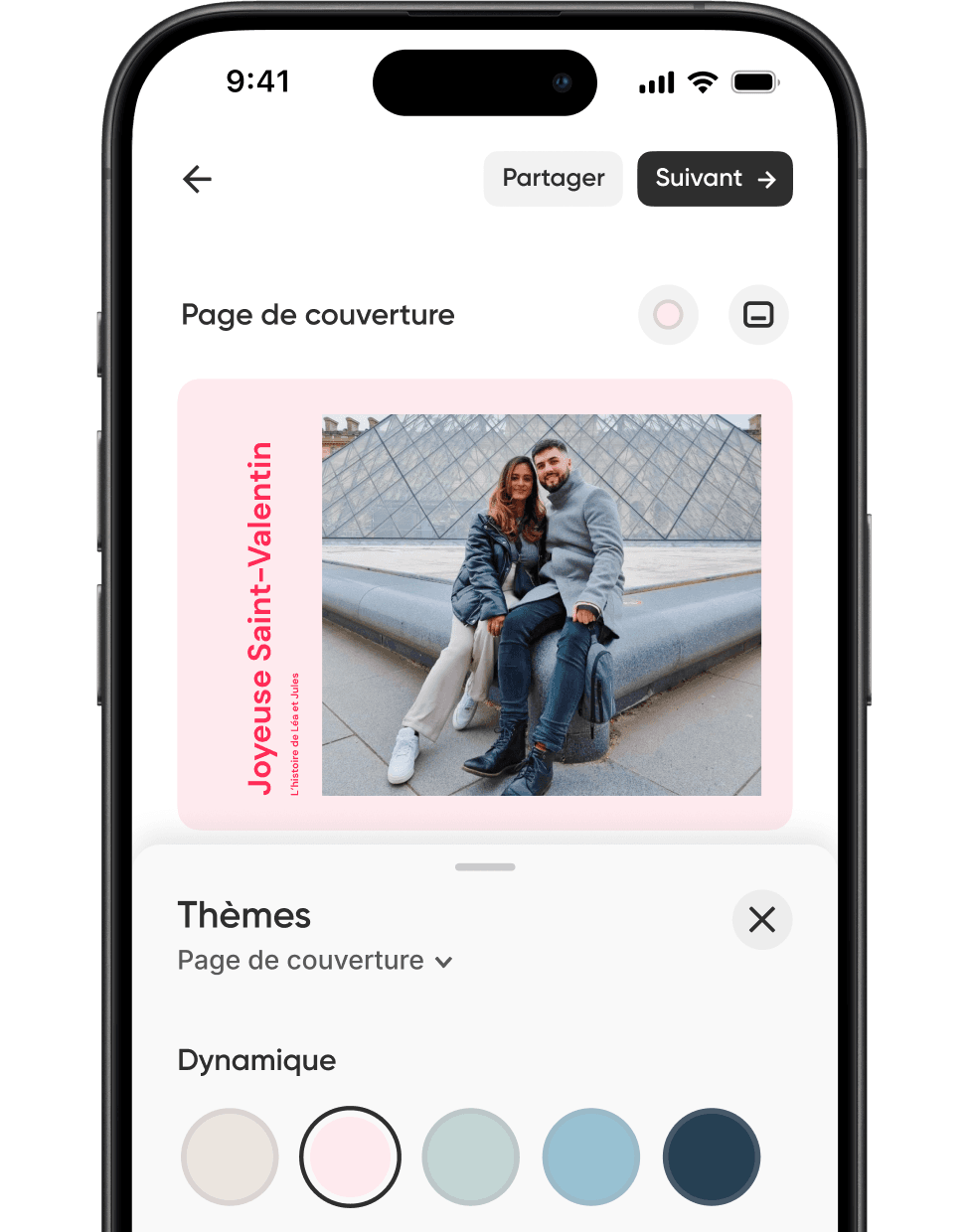Select the navy blue theme swatch
The image size is (970, 1232).
click(712, 1156)
